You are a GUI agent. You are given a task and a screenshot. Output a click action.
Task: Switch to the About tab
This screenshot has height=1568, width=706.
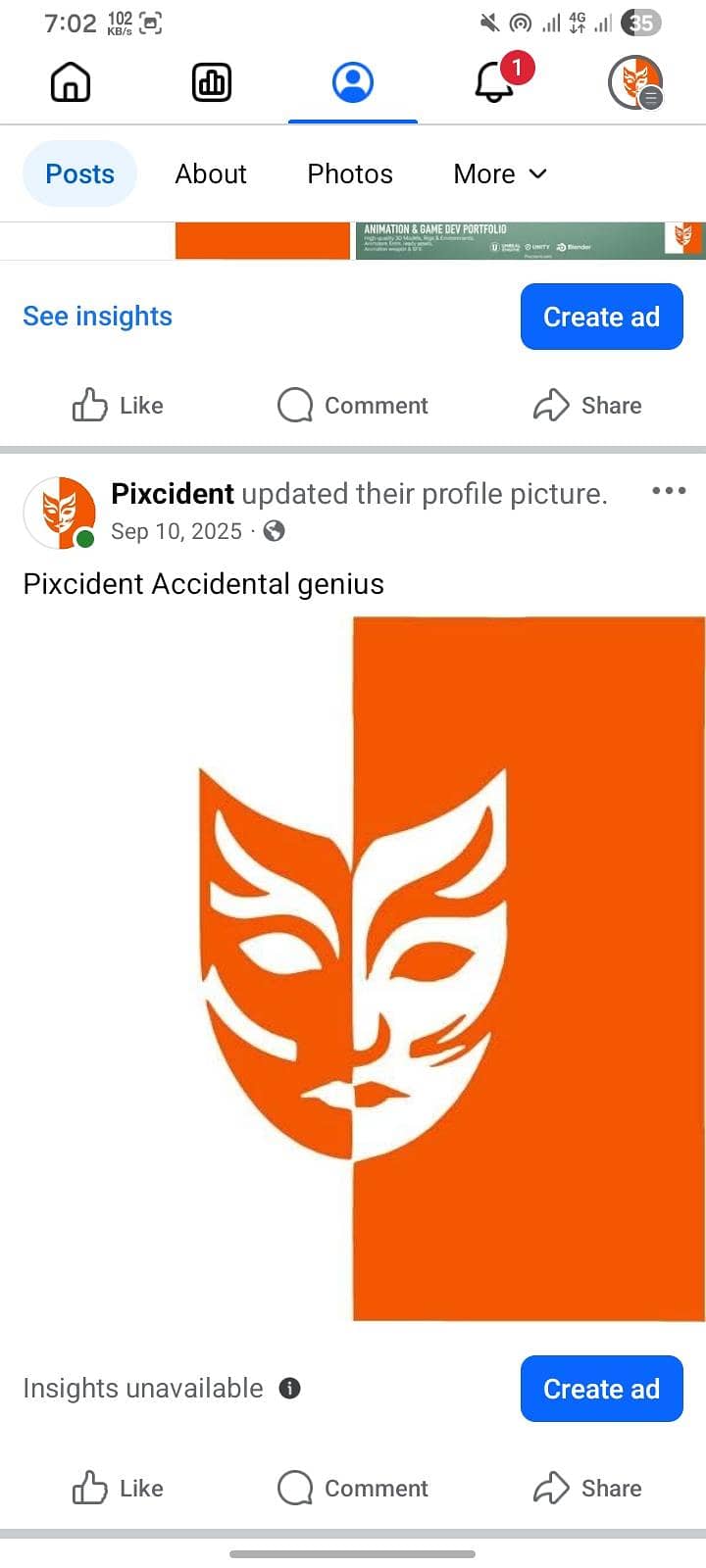coord(211,174)
